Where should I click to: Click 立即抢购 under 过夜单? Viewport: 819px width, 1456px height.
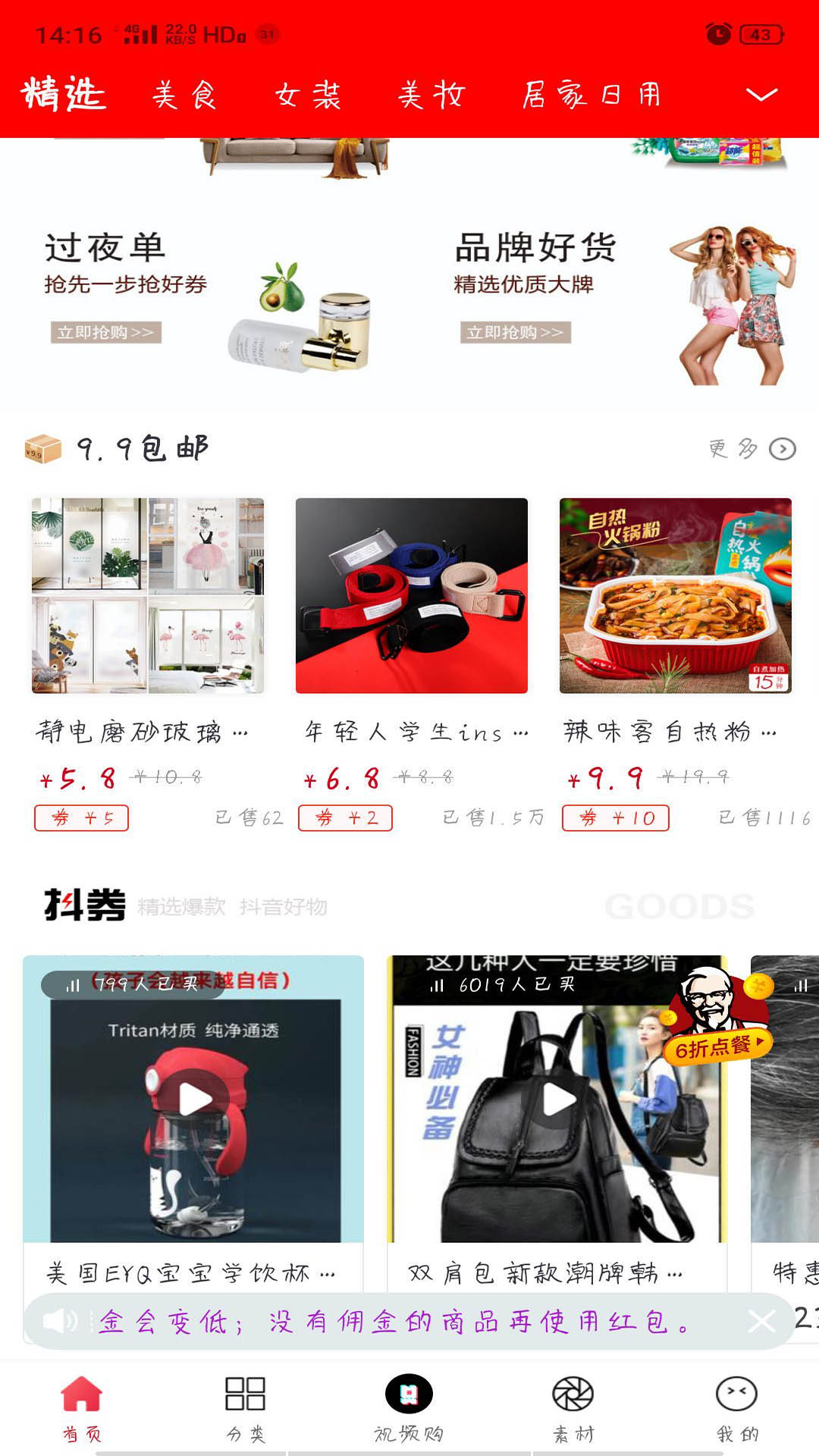pos(105,331)
